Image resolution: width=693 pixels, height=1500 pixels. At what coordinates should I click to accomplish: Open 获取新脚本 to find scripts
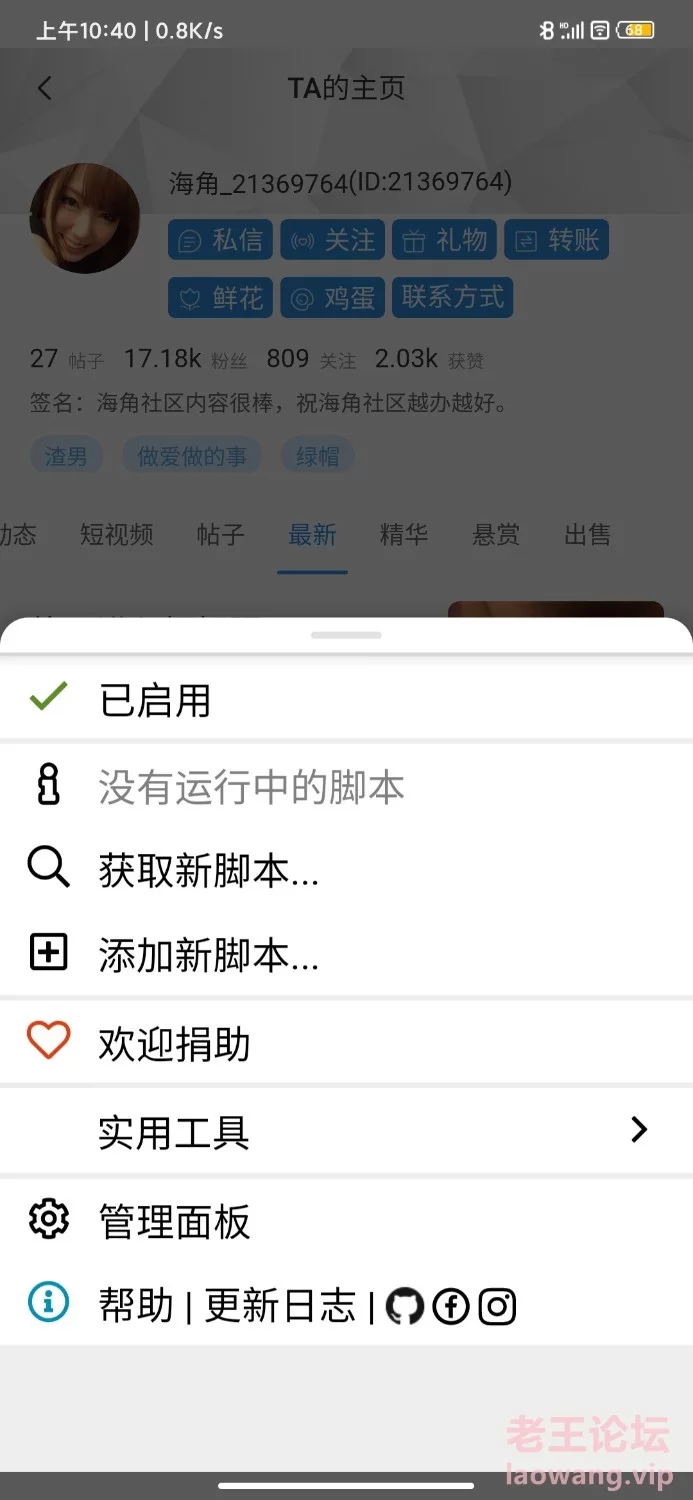(x=346, y=869)
